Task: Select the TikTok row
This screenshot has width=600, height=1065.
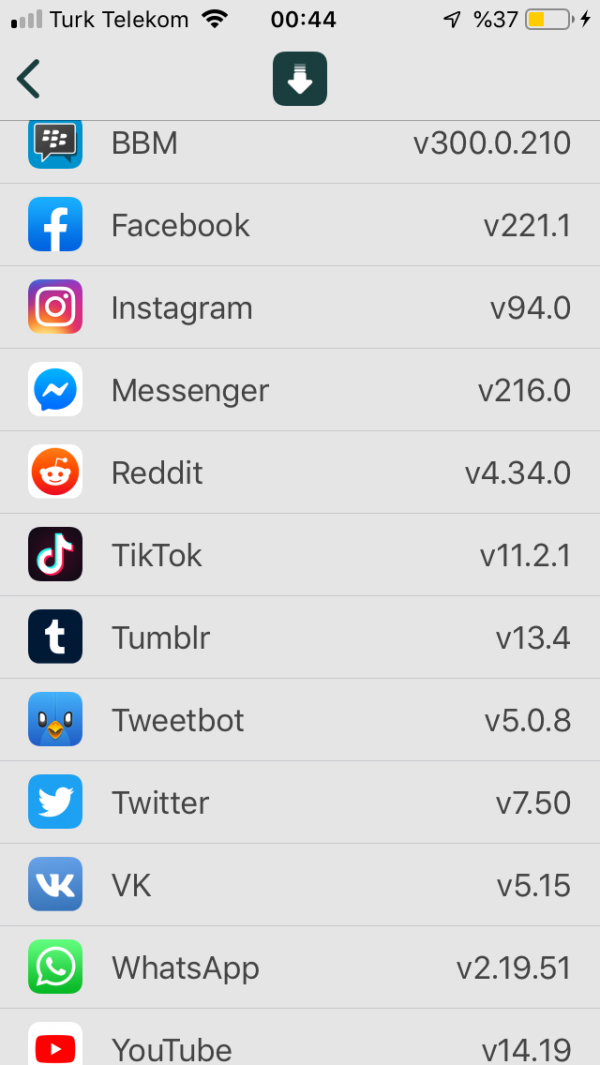Action: (x=300, y=555)
